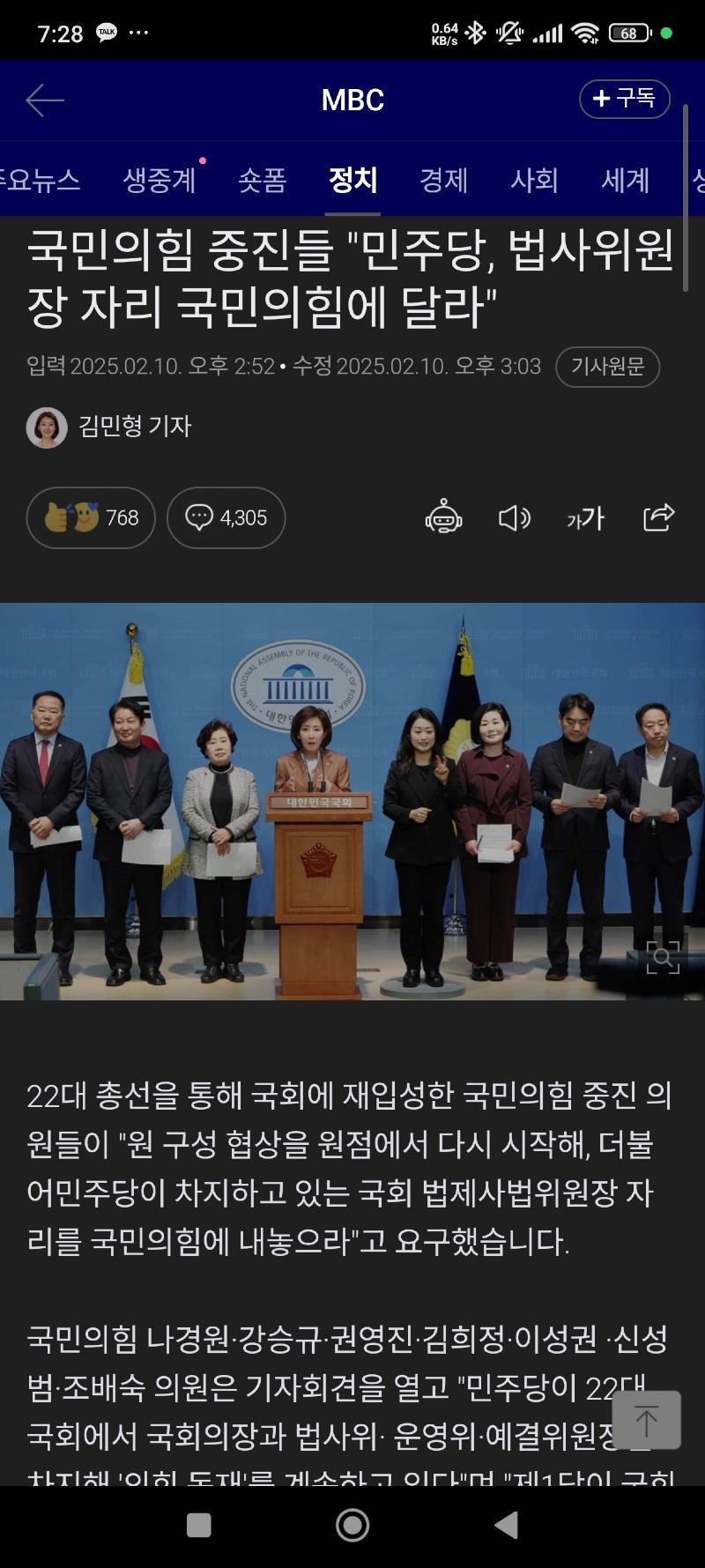Share this article

[658, 518]
